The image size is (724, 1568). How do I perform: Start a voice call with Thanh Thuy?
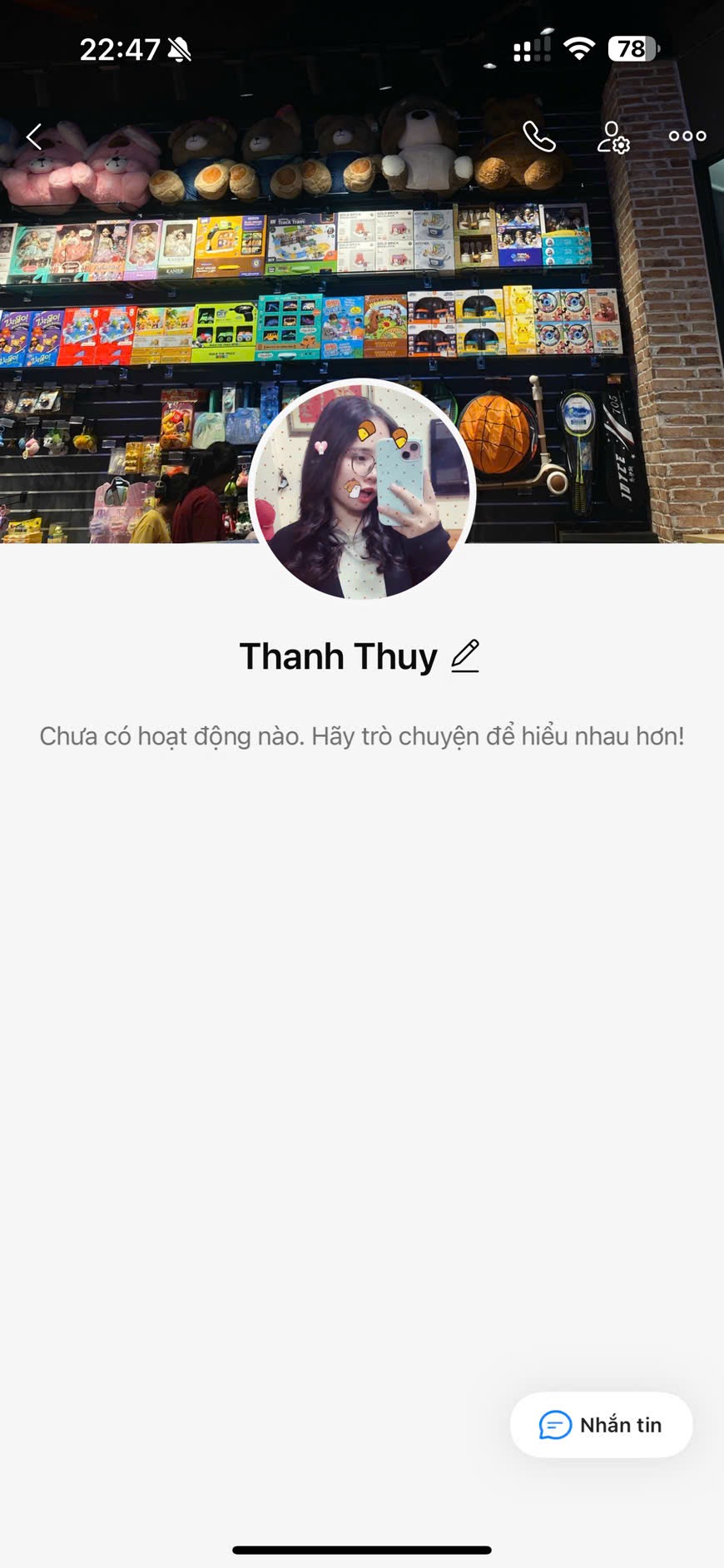pyautogui.click(x=538, y=136)
